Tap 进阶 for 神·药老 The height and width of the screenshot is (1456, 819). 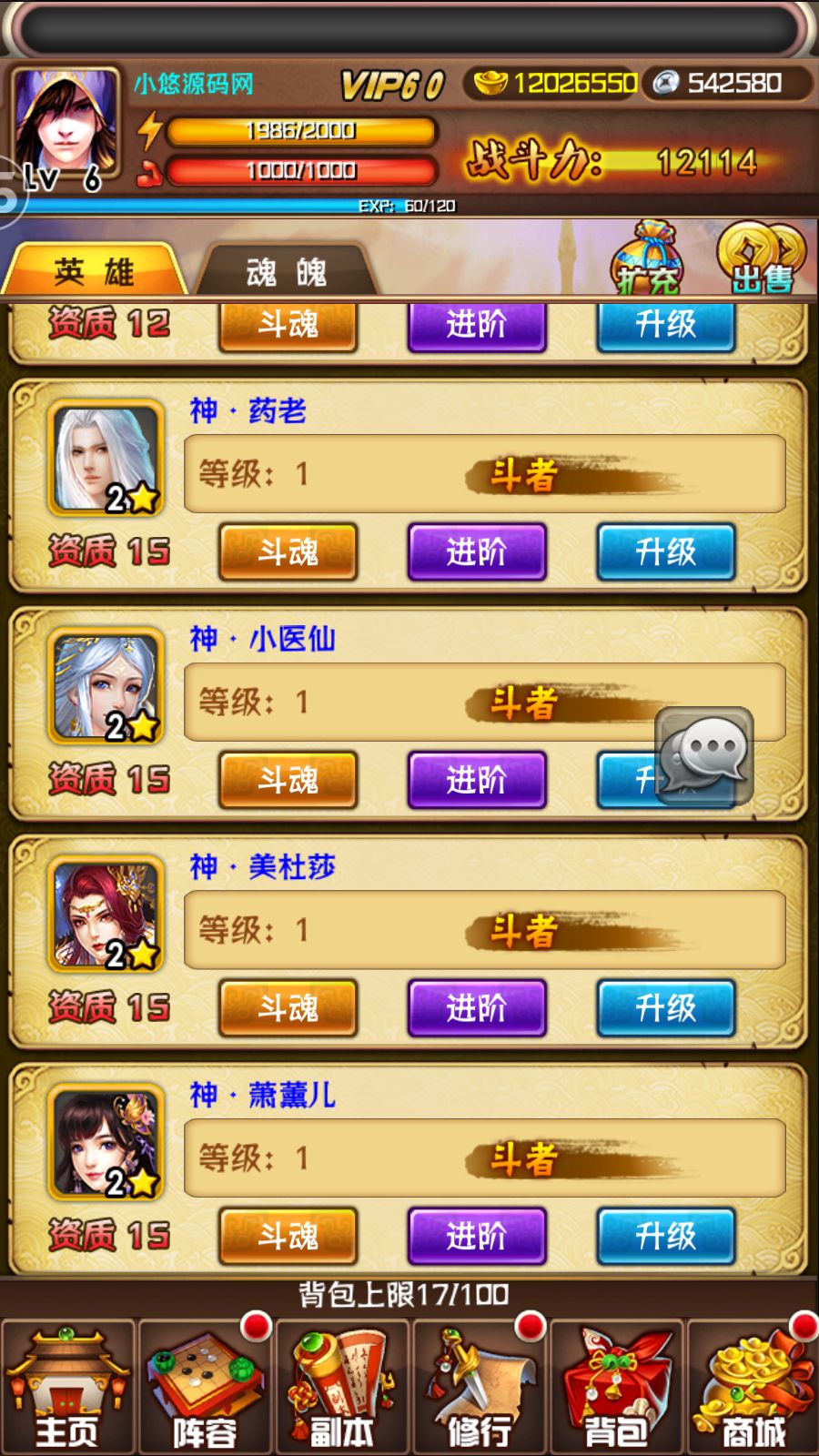(x=477, y=551)
